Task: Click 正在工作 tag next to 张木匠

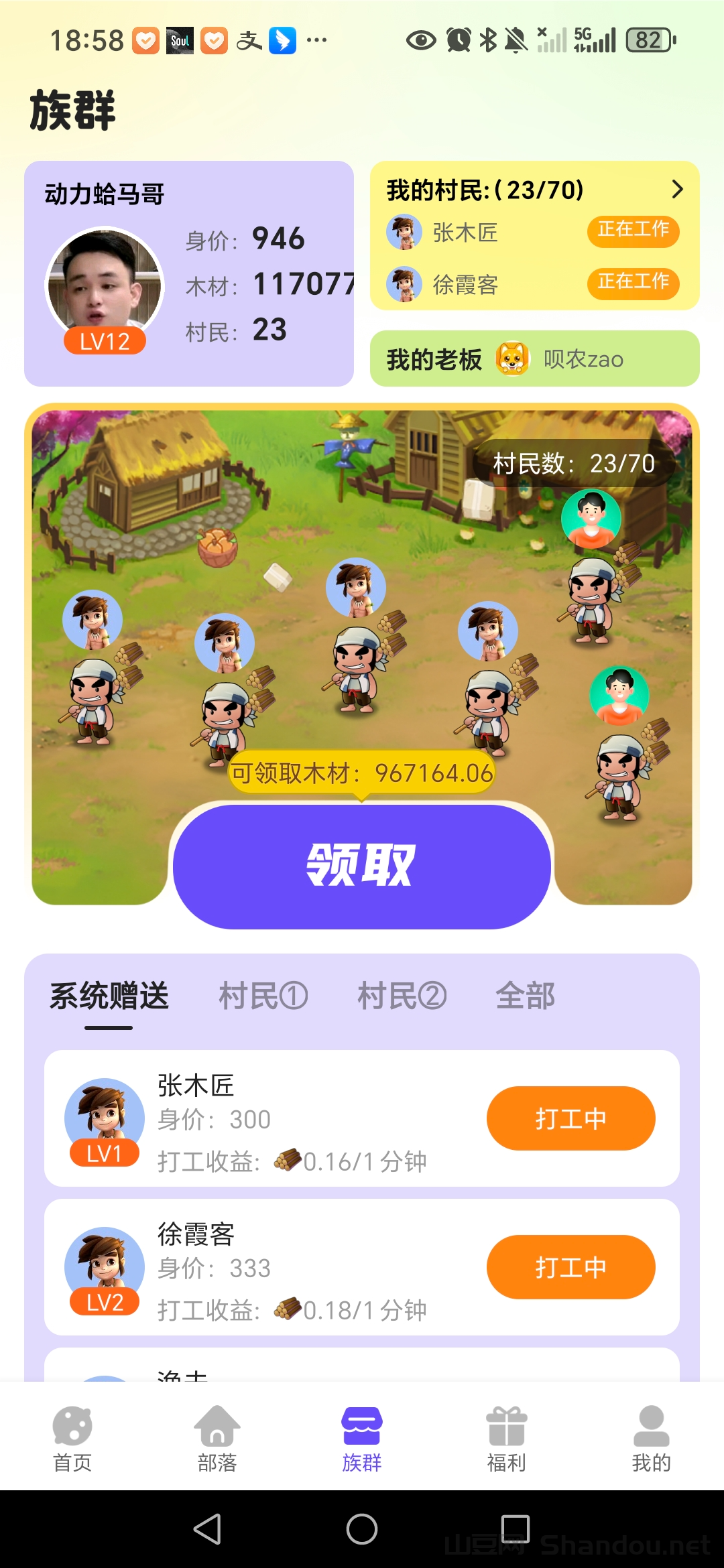Action: (633, 230)
